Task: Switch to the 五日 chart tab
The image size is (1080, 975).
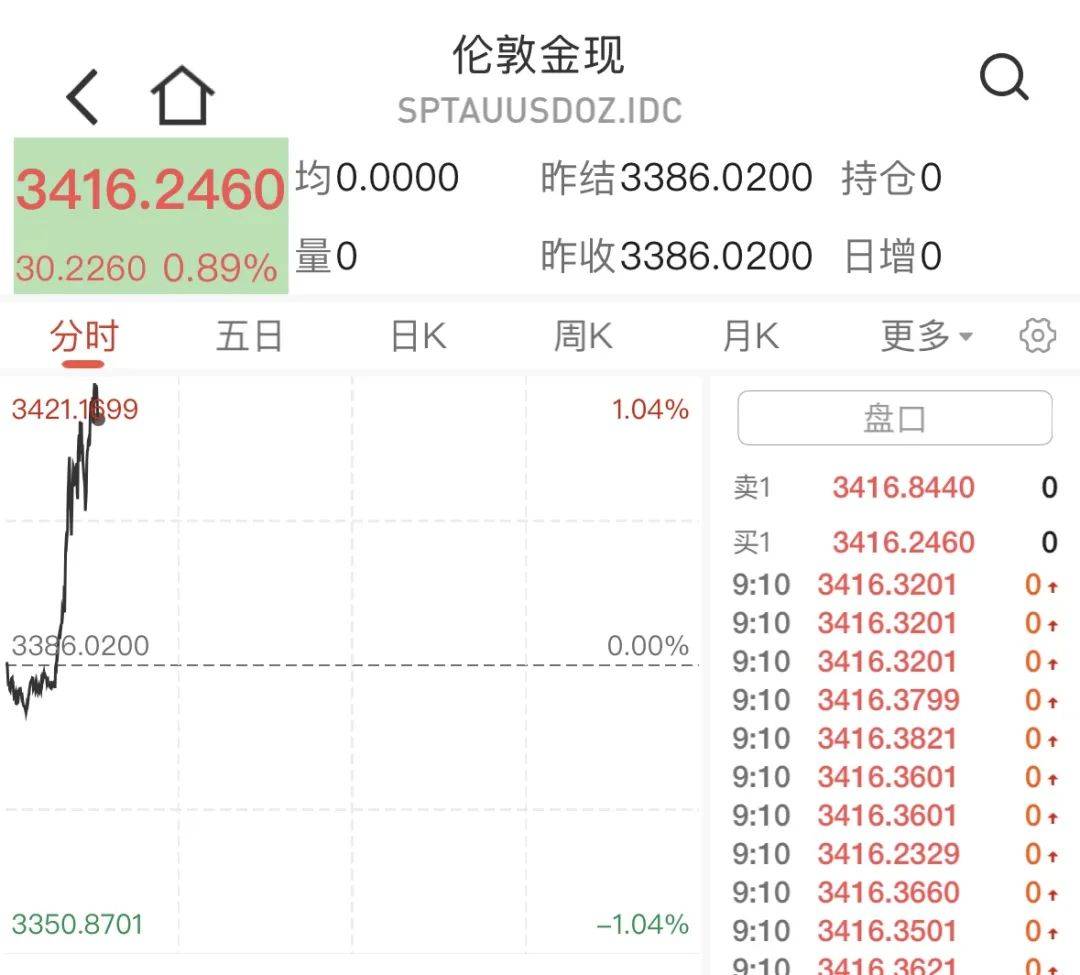Action: 249,336
